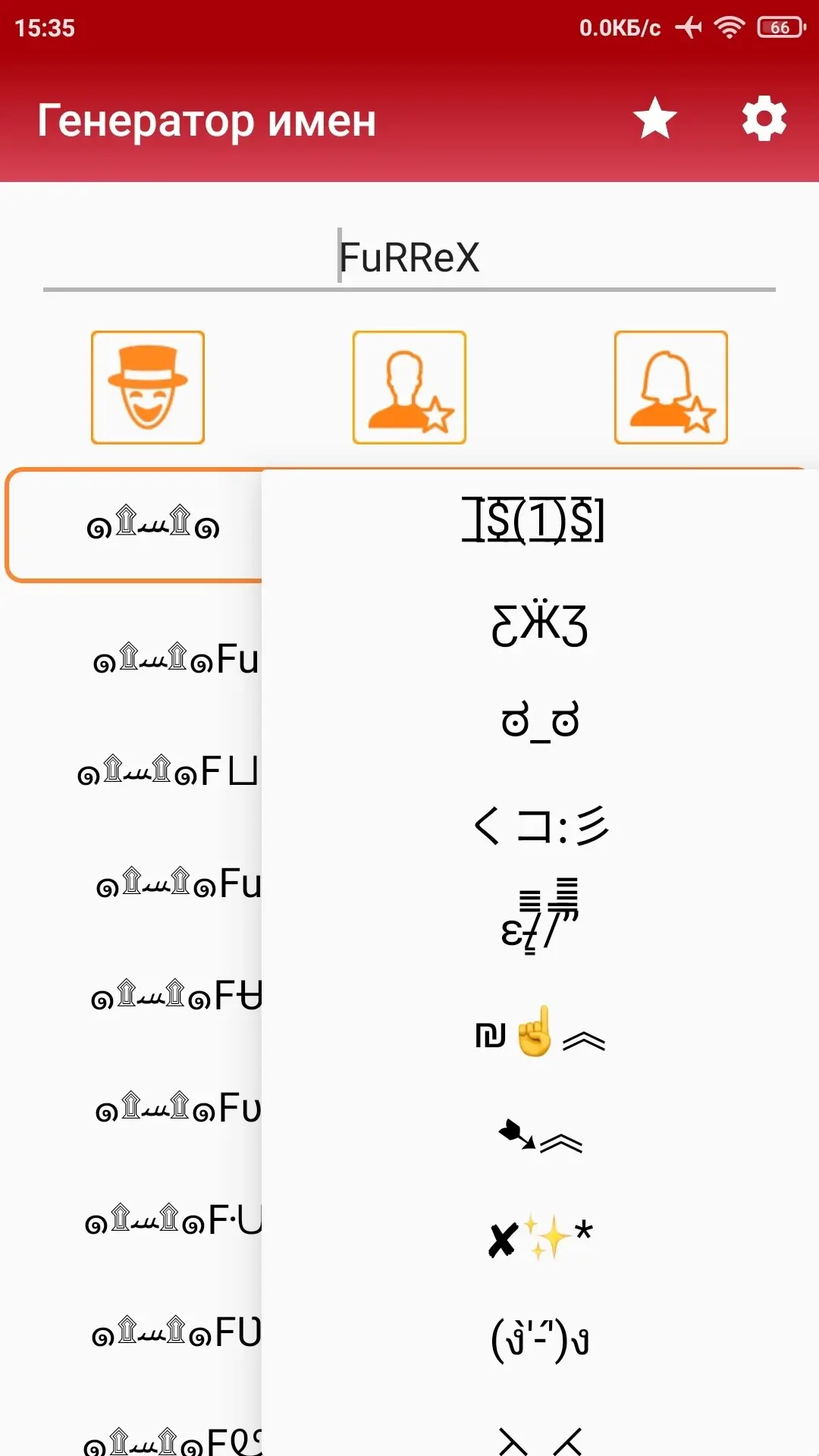The image size is (819, 1456).
Task: Choose the ಠ_ಠ face symbol from the dropdown
Action: pos(540,721)
